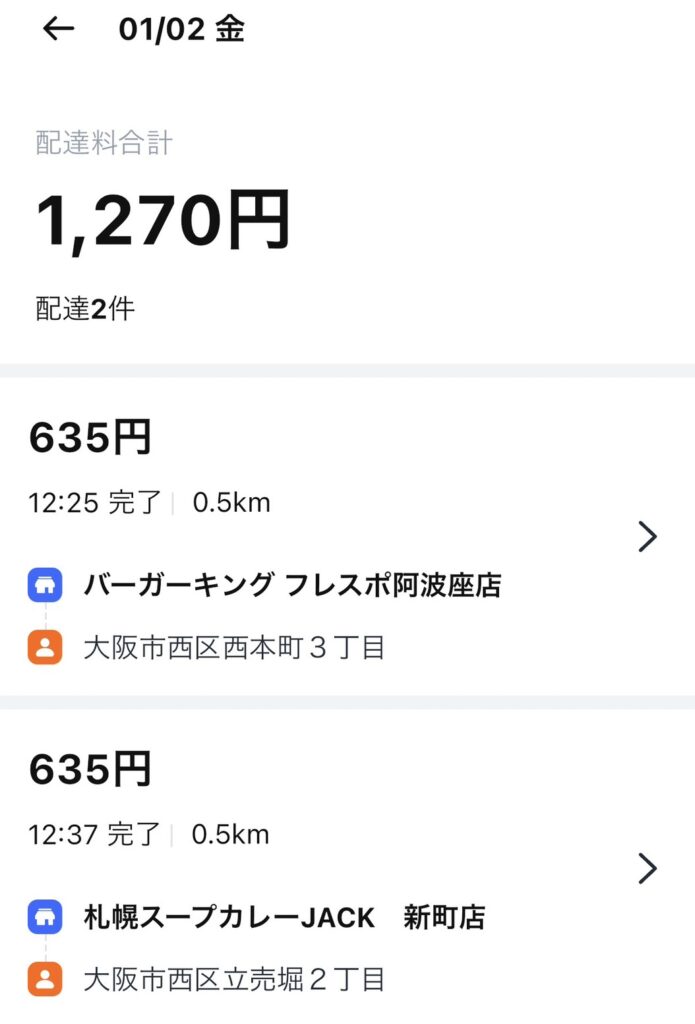This screenshot has width=695, height=1024.
Task: Open the バーガーキング フレスポ阿波座店 delivery details
Action: pyautogui.click(x=648, y=537)
